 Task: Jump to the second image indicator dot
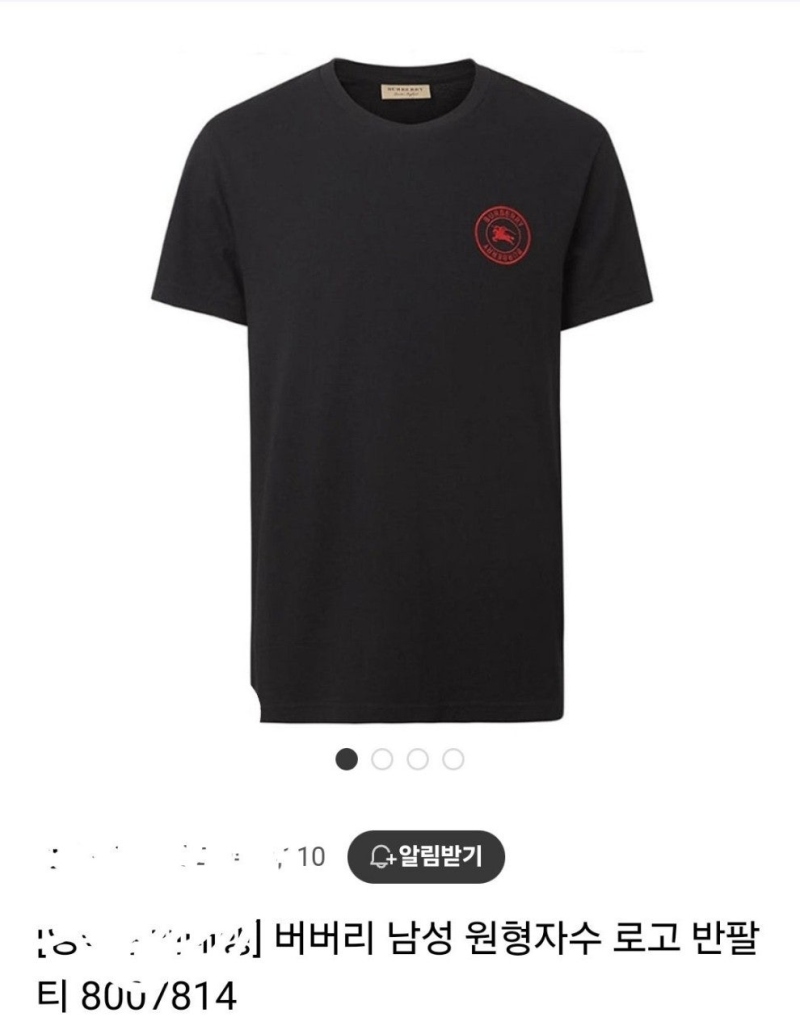click(x=382, y=760)
